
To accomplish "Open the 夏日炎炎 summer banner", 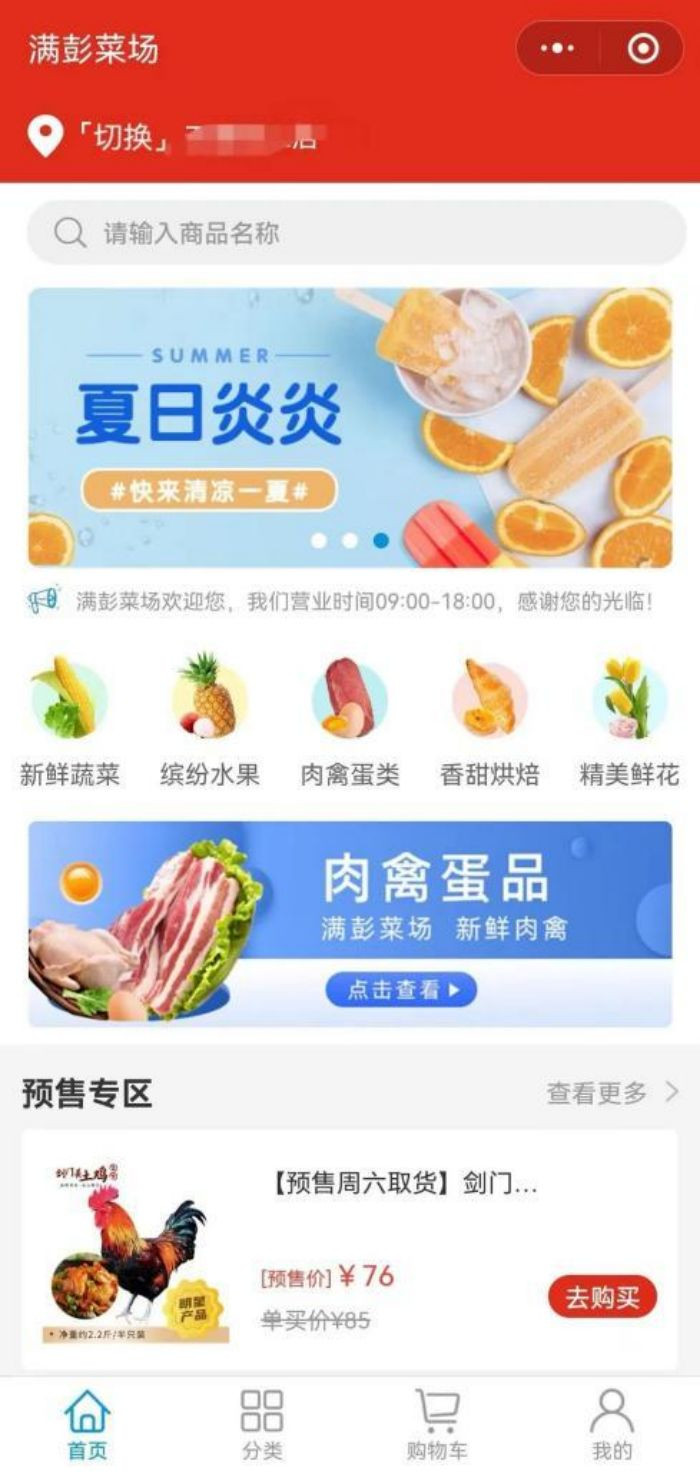I will coord(350,427).
